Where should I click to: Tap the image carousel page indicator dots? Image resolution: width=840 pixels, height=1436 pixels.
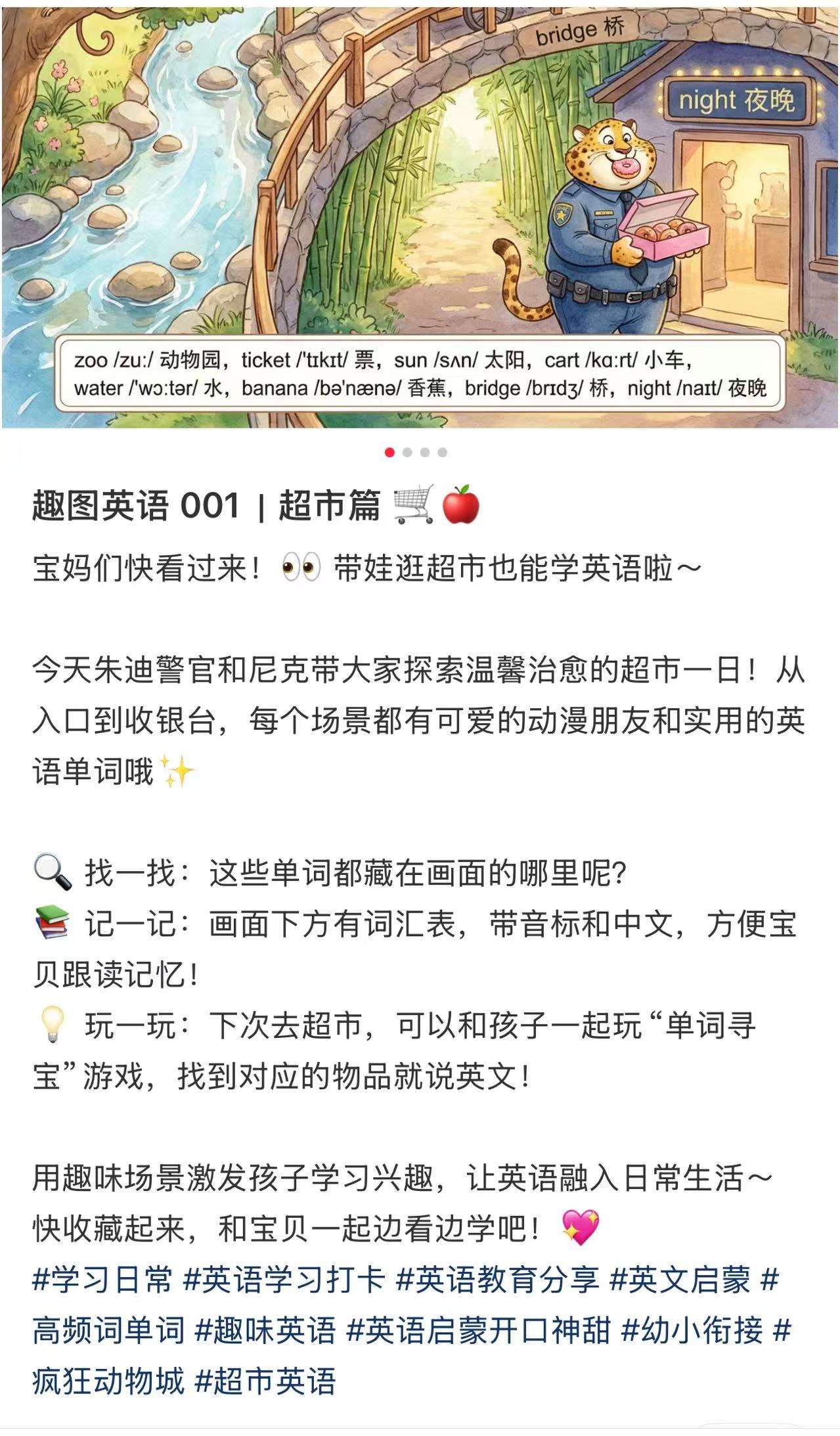point(416,452)
